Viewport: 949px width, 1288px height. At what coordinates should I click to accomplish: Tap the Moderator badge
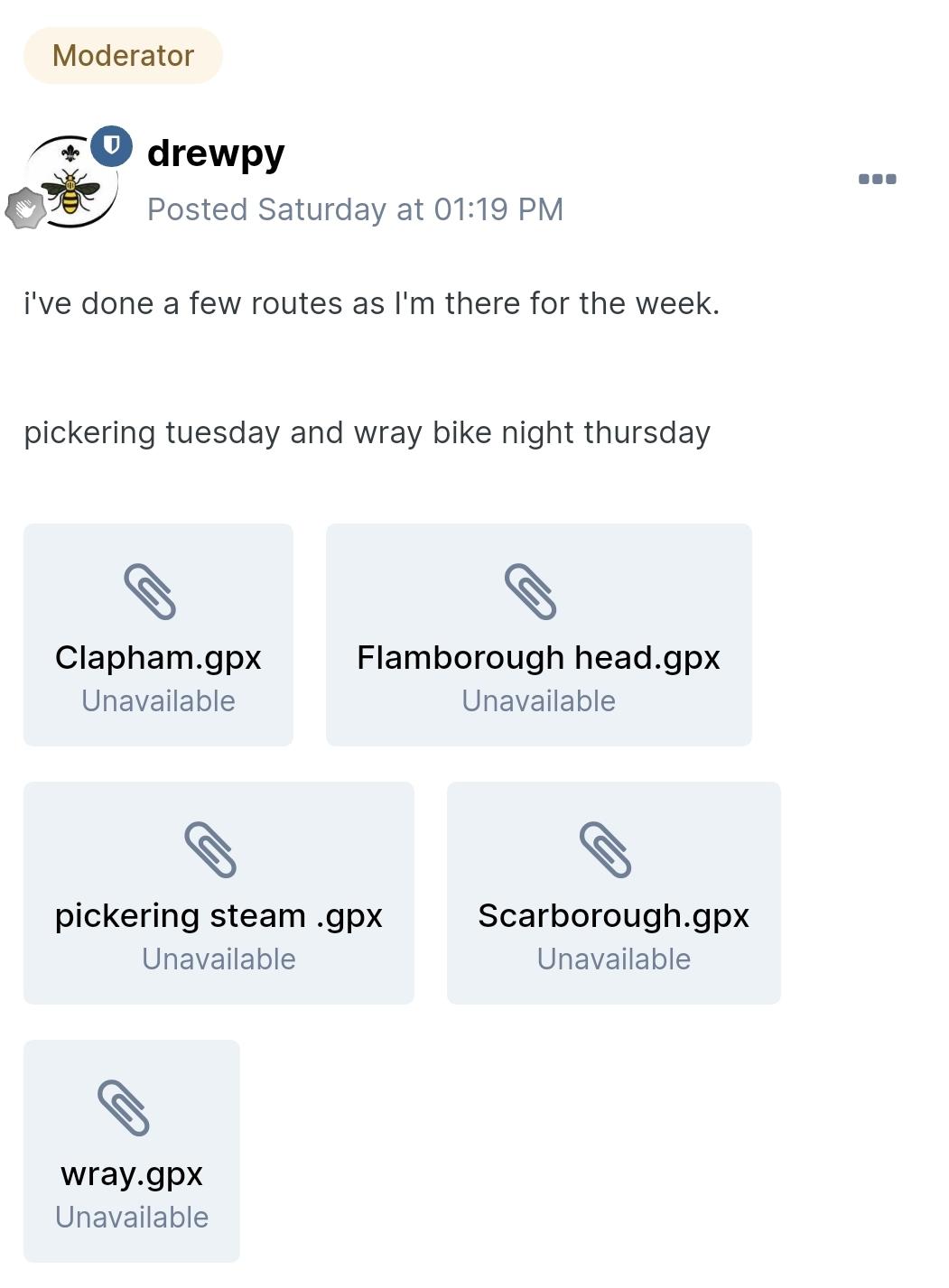click(x=123, y=56)
